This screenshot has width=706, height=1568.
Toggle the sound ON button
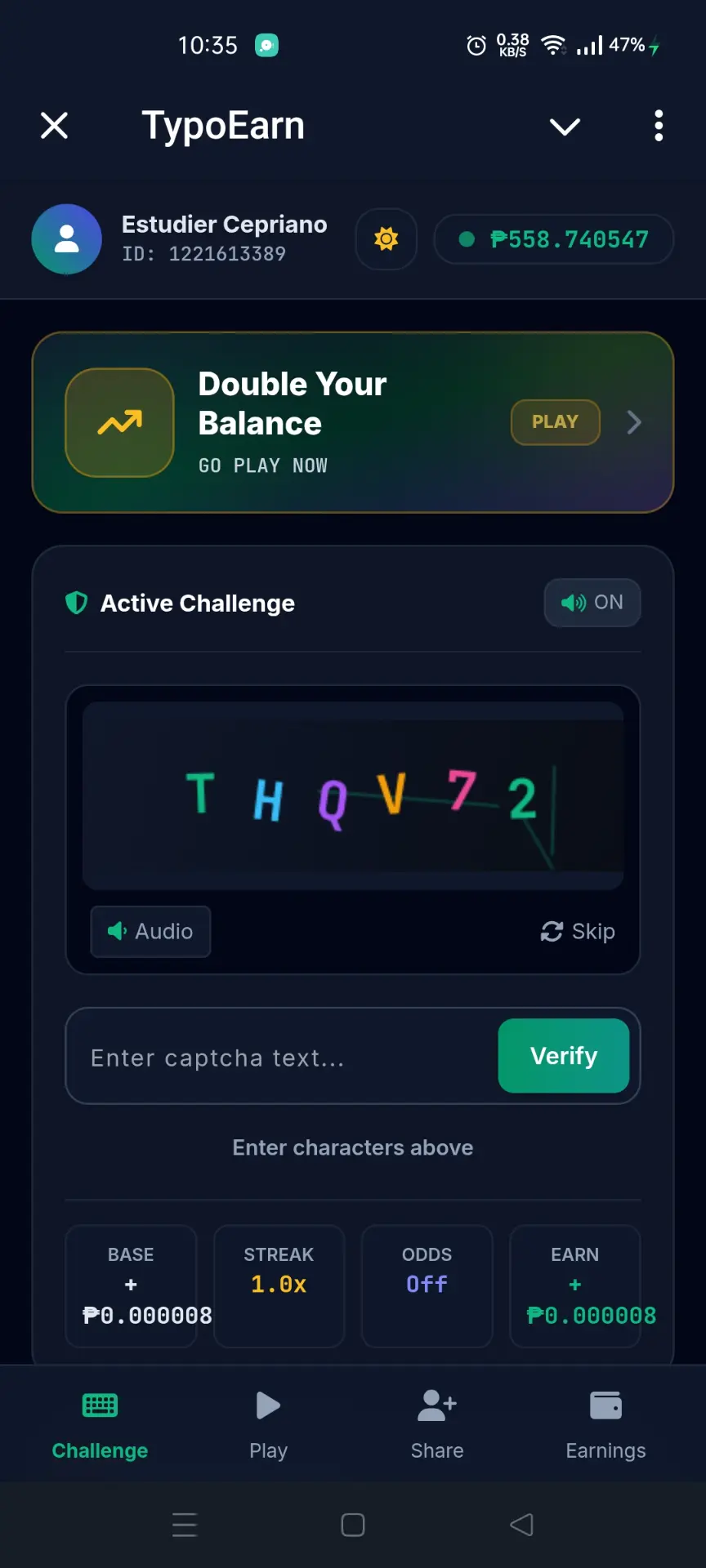[592, 603]
